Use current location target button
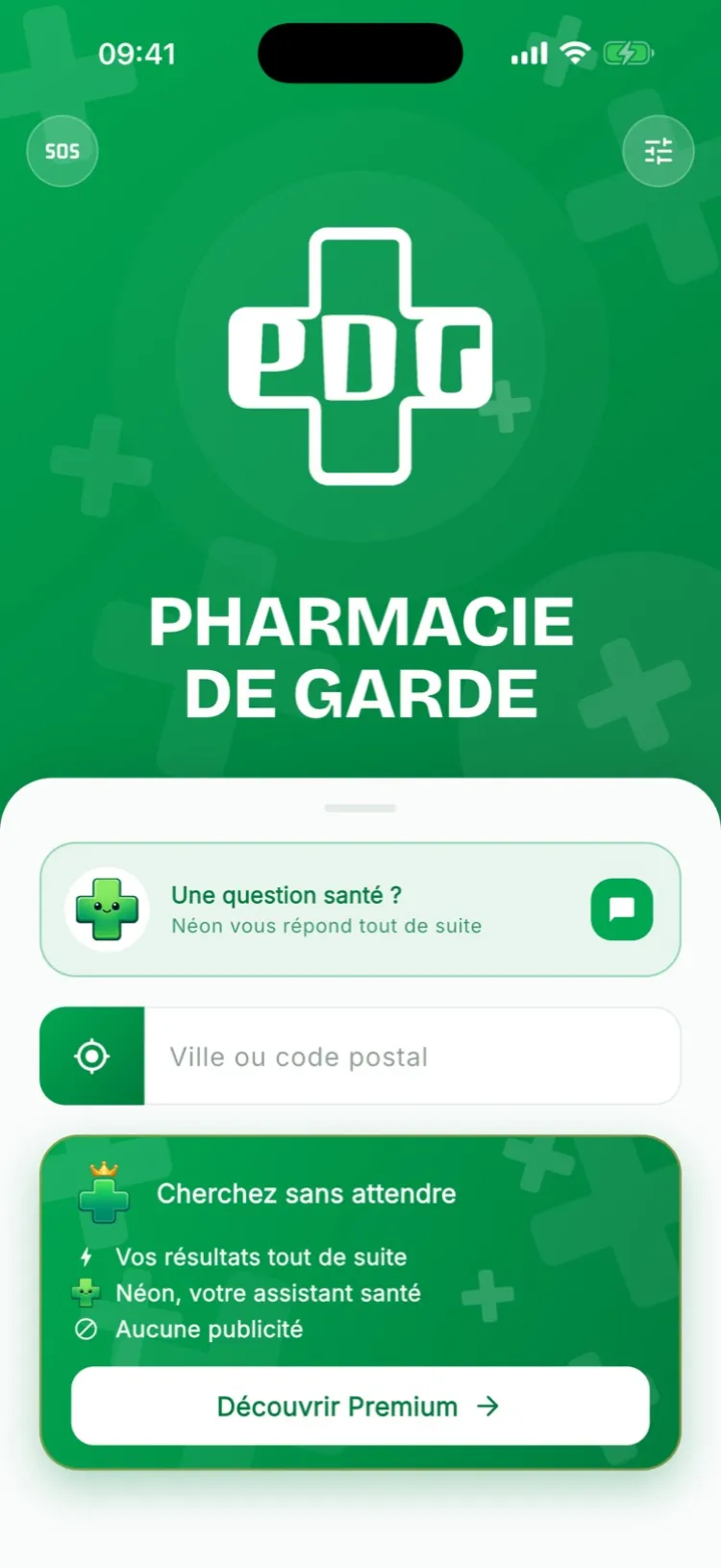The height and width of the screenshot is (1568, 721). [x=92, y=1056]
